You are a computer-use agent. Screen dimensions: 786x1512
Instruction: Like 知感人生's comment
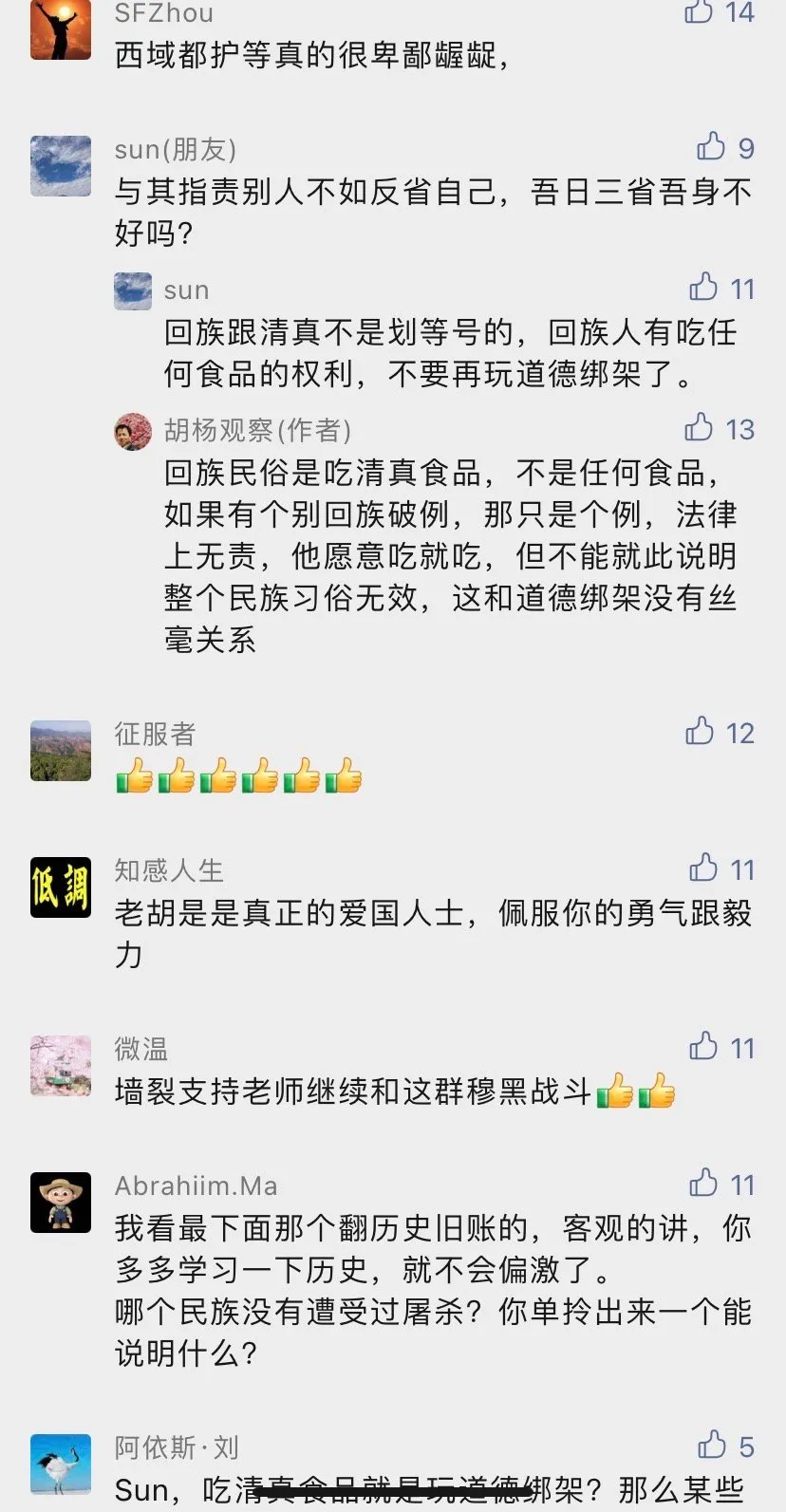pyautogui.click(x=703, y=868)
